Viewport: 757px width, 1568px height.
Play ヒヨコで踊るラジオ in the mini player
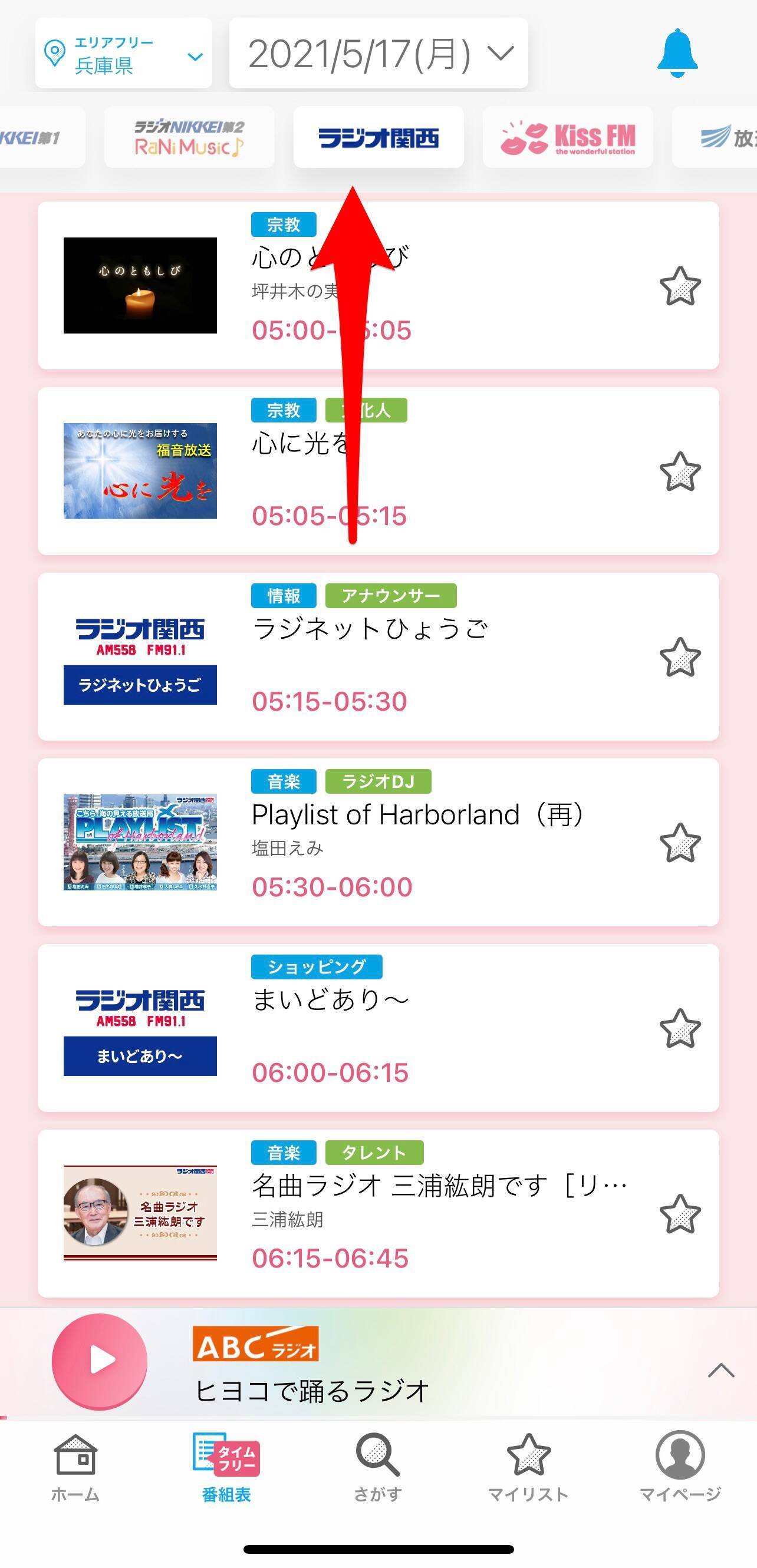click(100, 1361)
